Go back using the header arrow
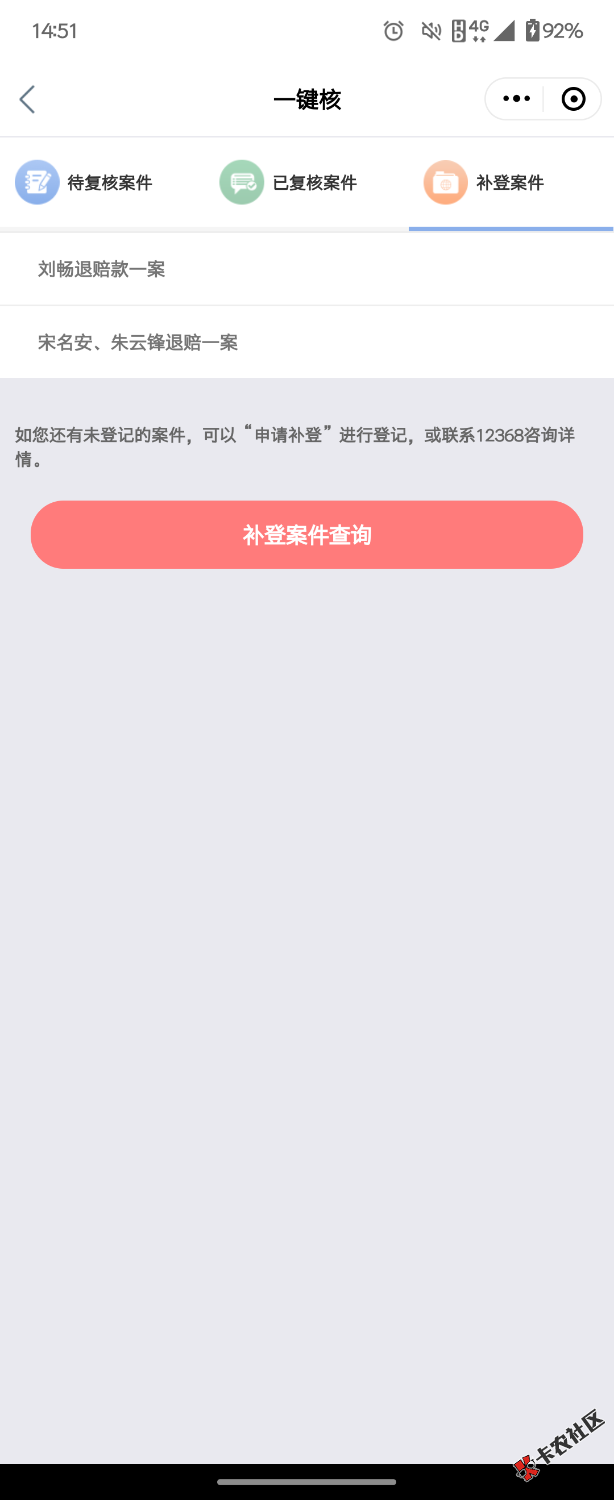This screenshot has height=1500, width=614. [x=27, y=99]
